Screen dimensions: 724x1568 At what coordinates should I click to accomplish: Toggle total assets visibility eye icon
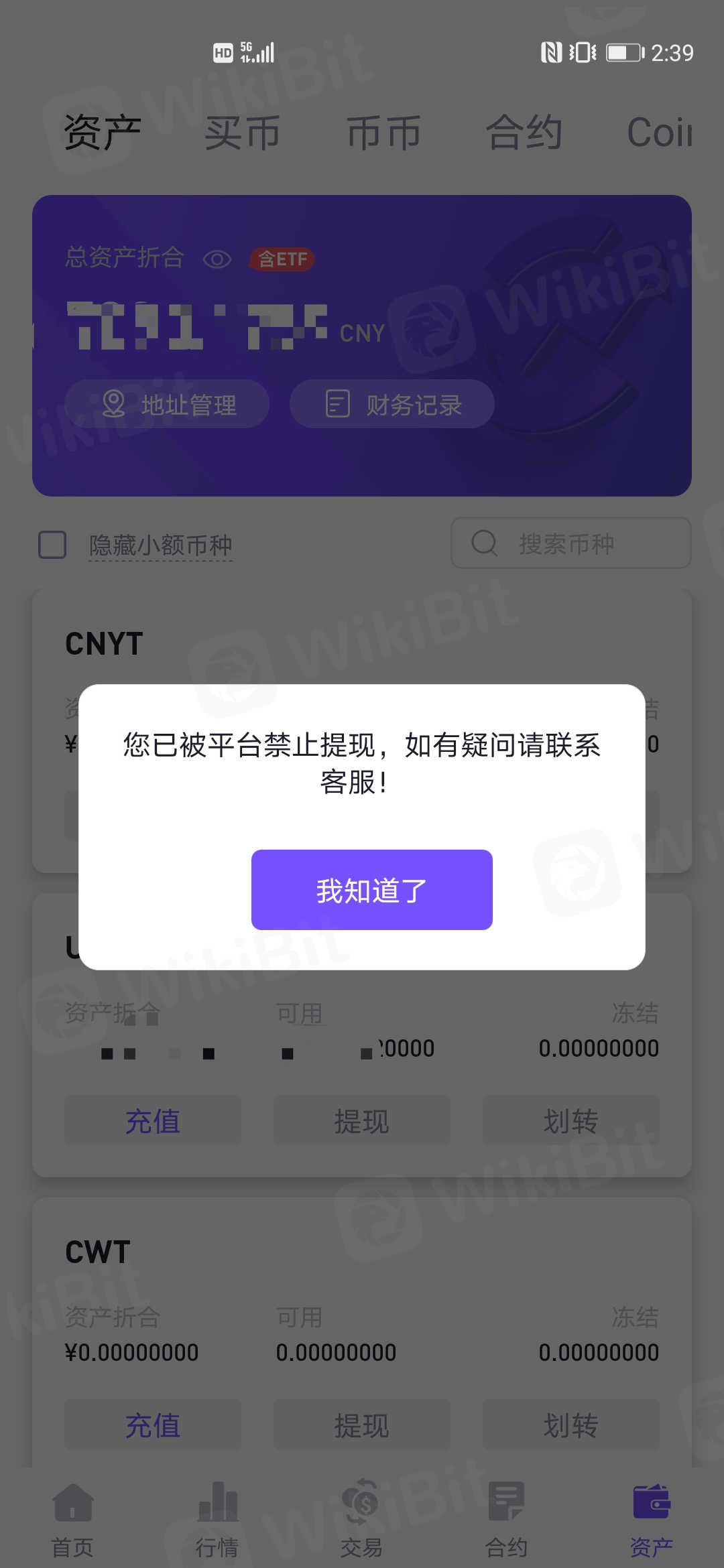217,259
